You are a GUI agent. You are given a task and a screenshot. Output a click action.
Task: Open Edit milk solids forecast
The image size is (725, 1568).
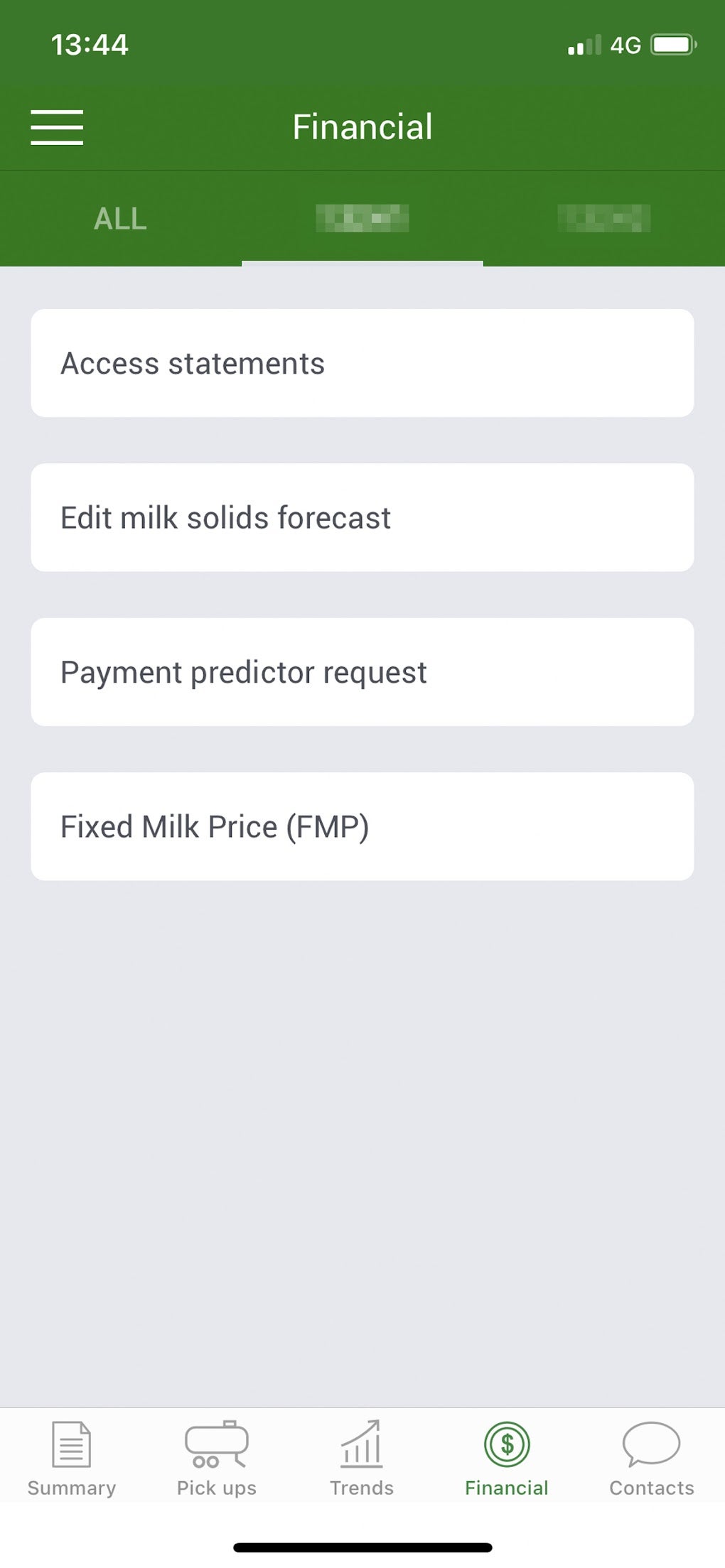tap(362, 517)
